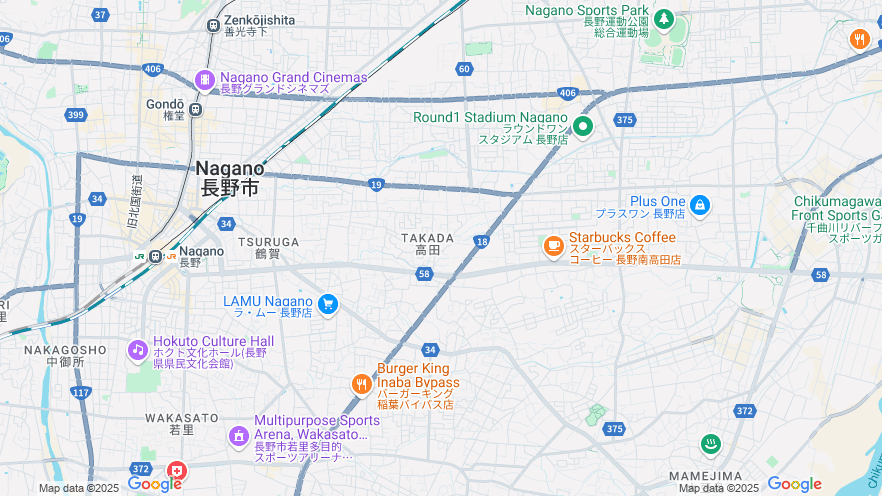
Task: Open the Nagano Grand Cinemas marker
Action: pos(205,80)
